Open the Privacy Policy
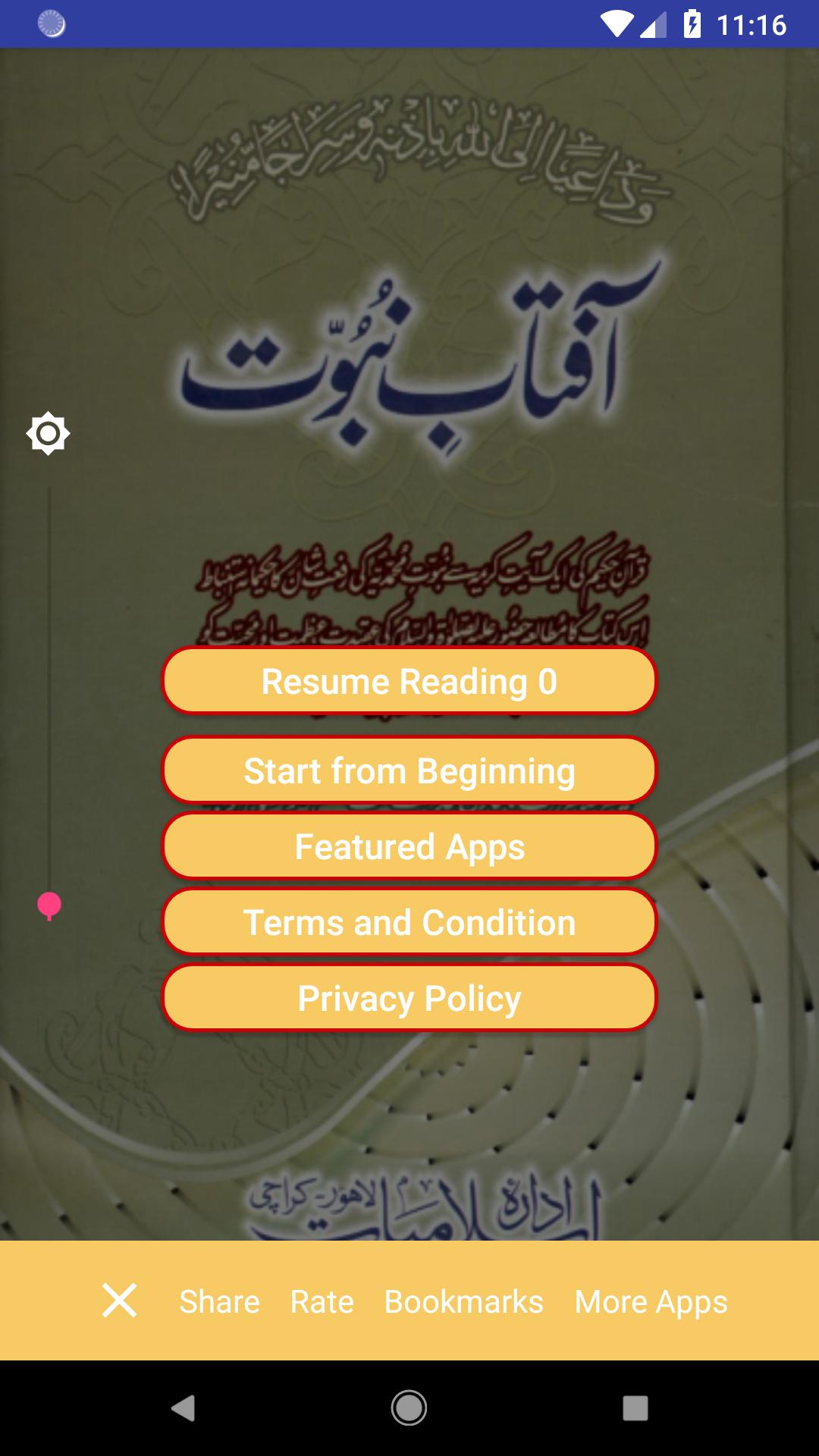Viewport: 819px width, 1456px height. click(x=409, y=998)
